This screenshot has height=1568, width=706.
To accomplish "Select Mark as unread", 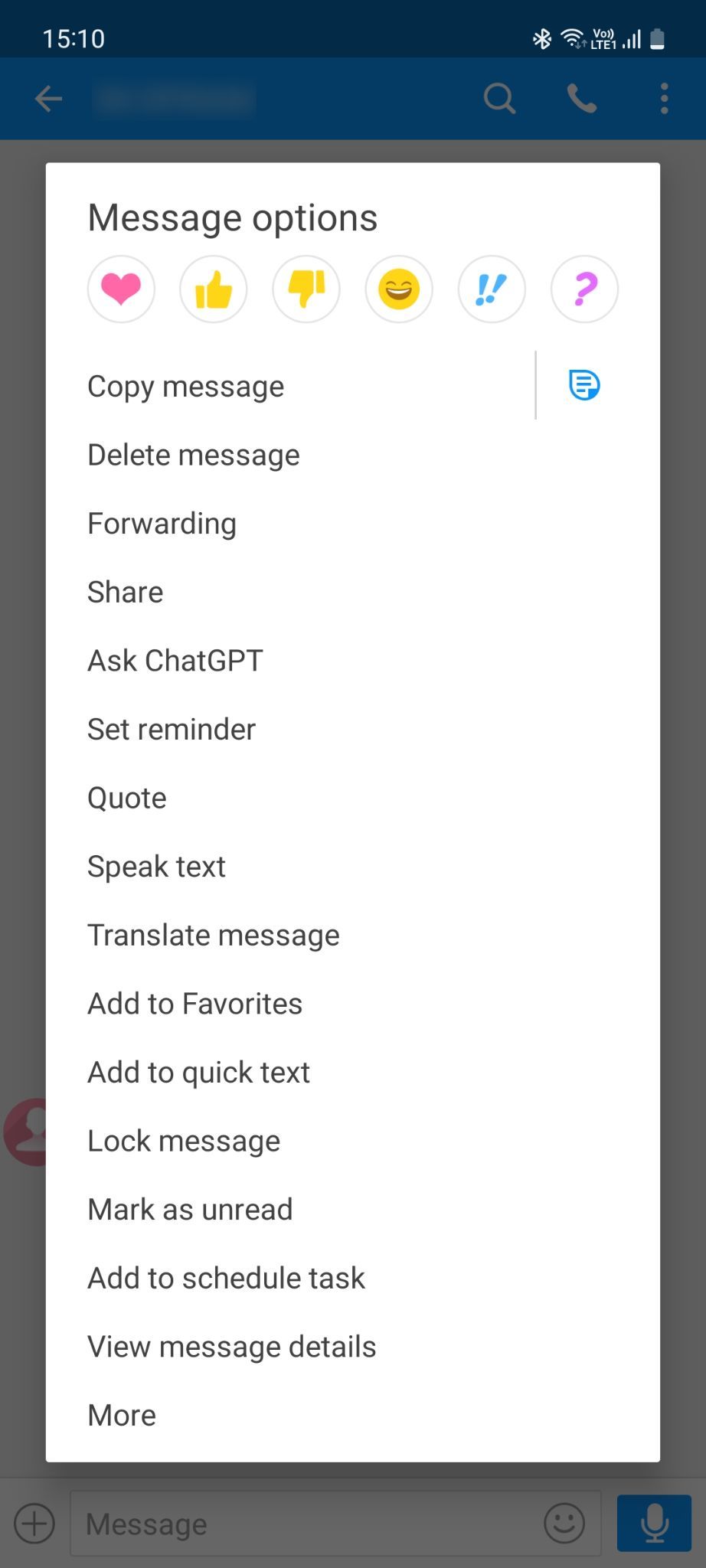I will pos(190,1209).
